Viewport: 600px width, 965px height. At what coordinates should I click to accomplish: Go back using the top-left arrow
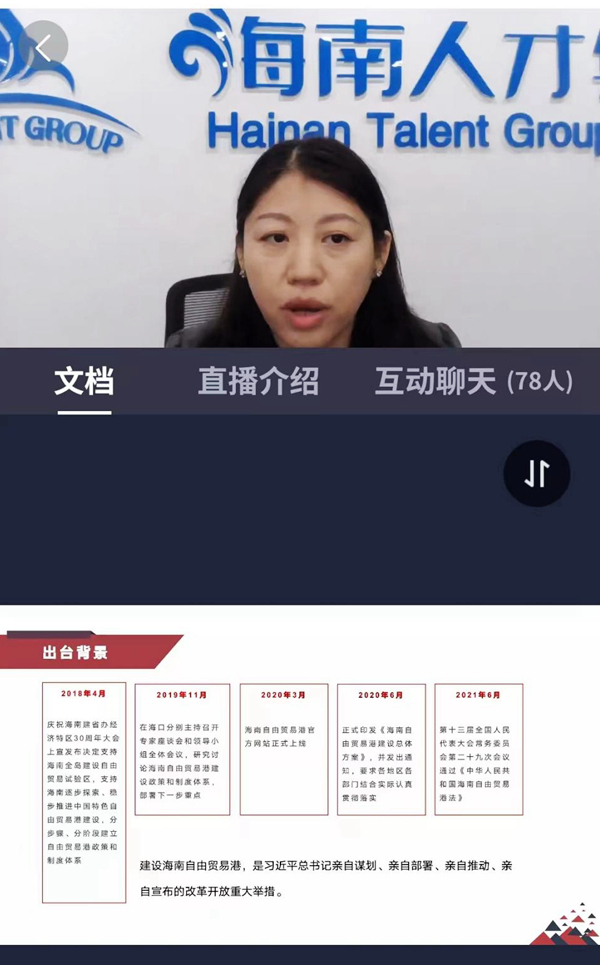[x=42, y=46]
